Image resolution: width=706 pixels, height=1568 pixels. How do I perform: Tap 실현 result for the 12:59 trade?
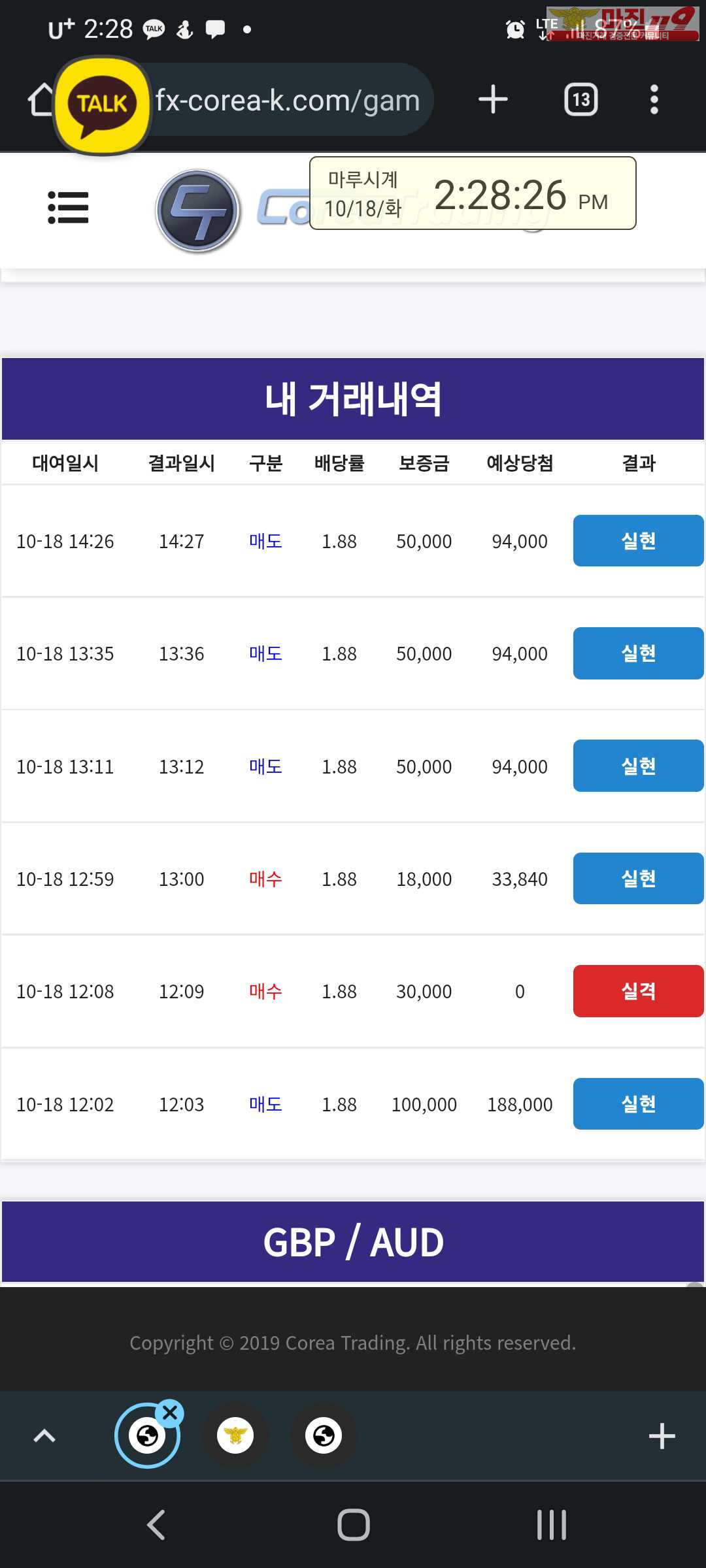pos(638,879)
